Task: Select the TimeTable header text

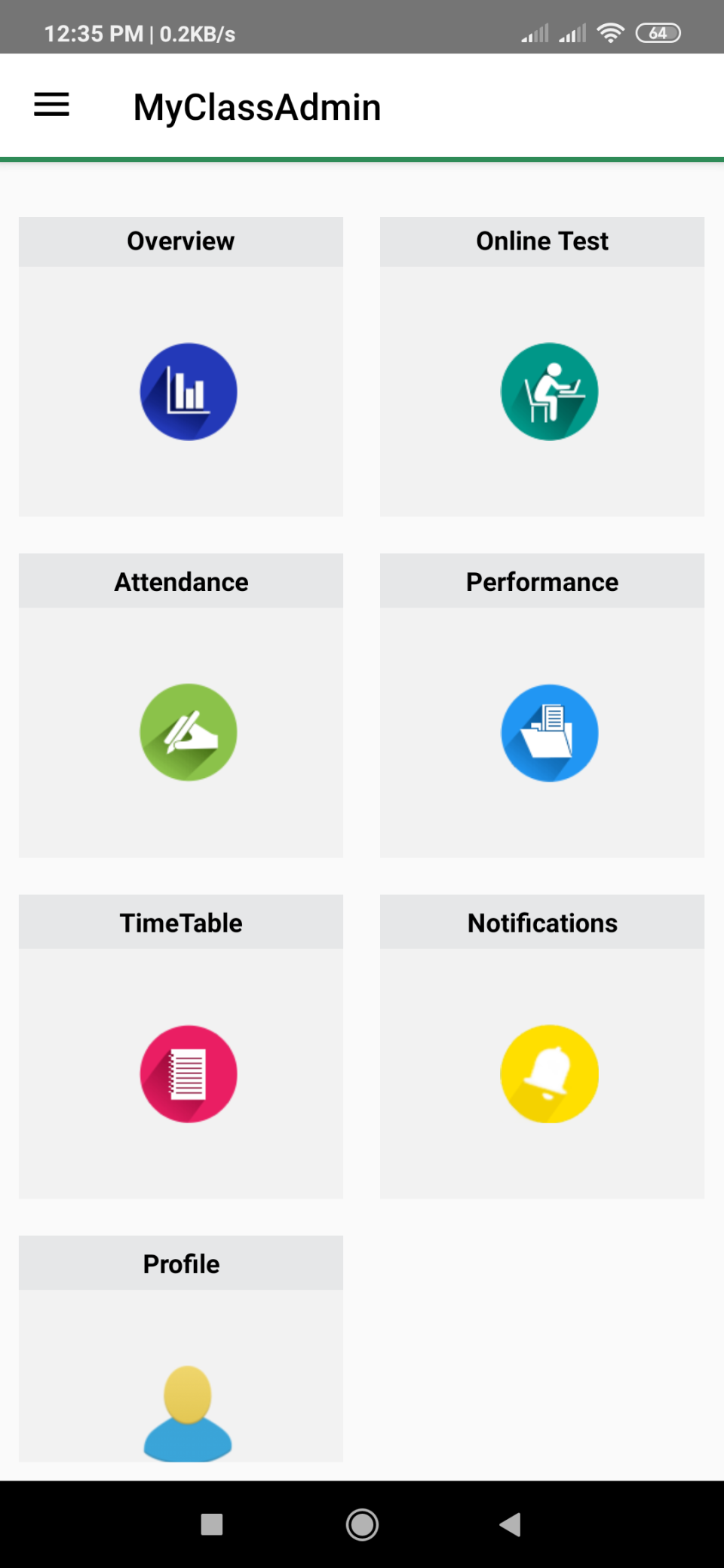Action: [x=180, y=922]
